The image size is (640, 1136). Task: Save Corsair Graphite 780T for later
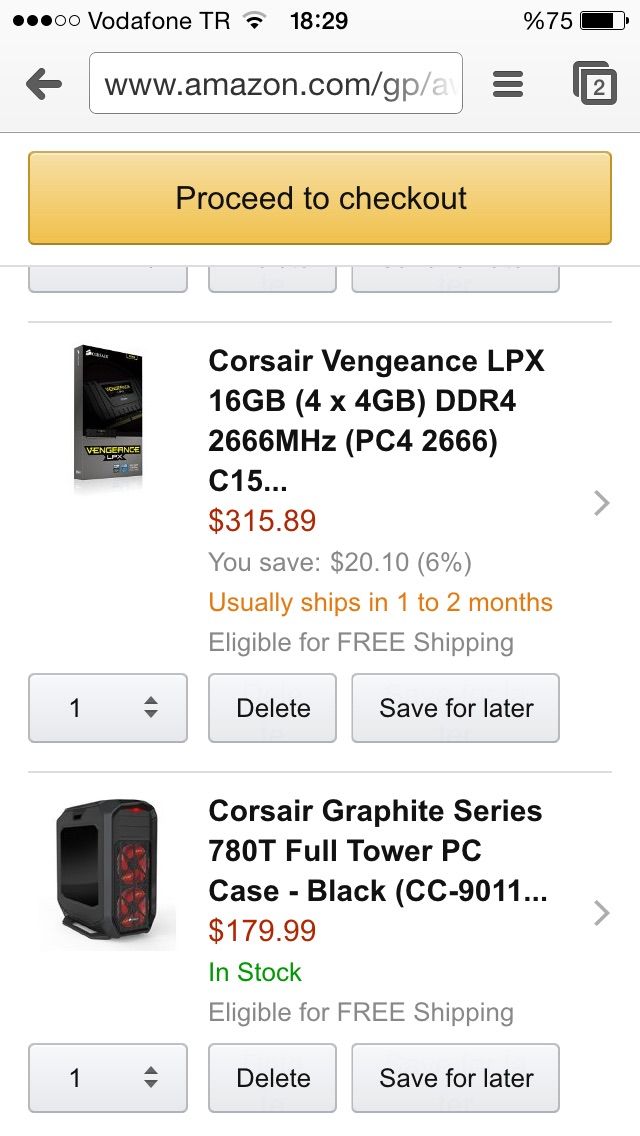(455, 1078)
